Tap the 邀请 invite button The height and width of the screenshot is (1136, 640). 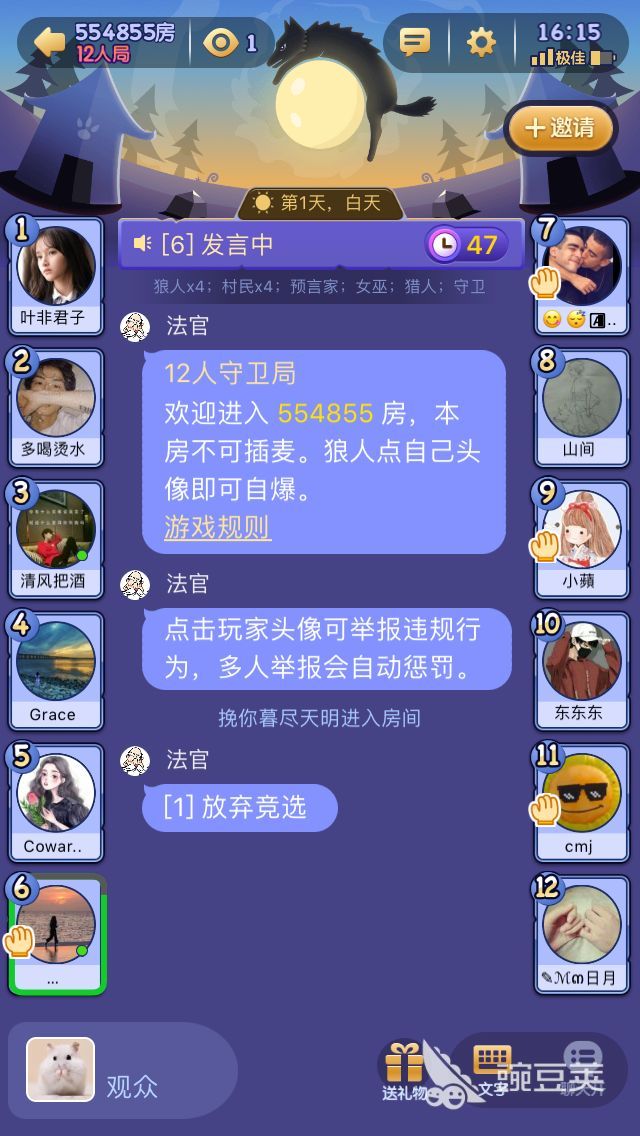(x=560, y=128)
